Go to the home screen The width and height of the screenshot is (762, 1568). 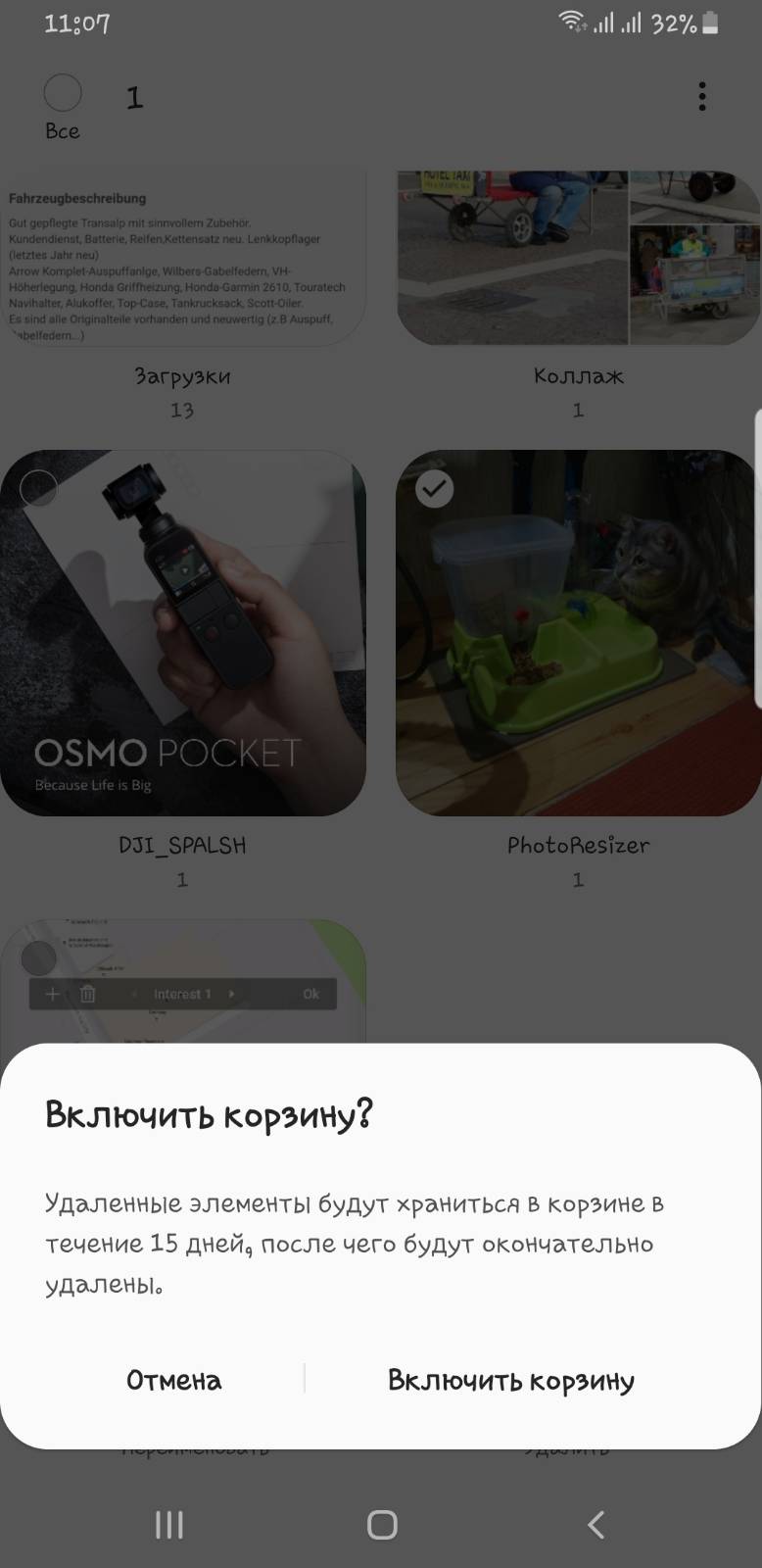point(382,1524)
